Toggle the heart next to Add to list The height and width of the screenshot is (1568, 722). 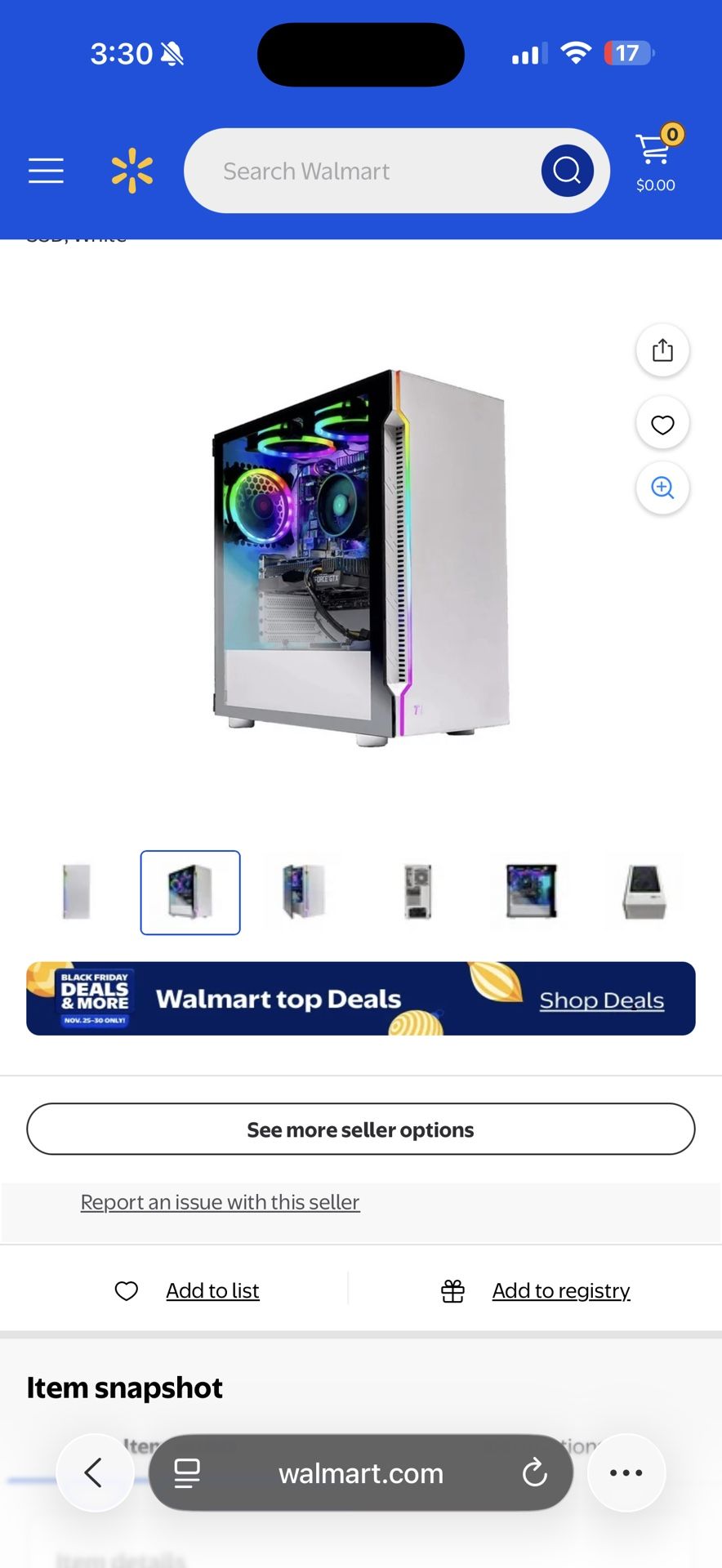point(127,1290)
